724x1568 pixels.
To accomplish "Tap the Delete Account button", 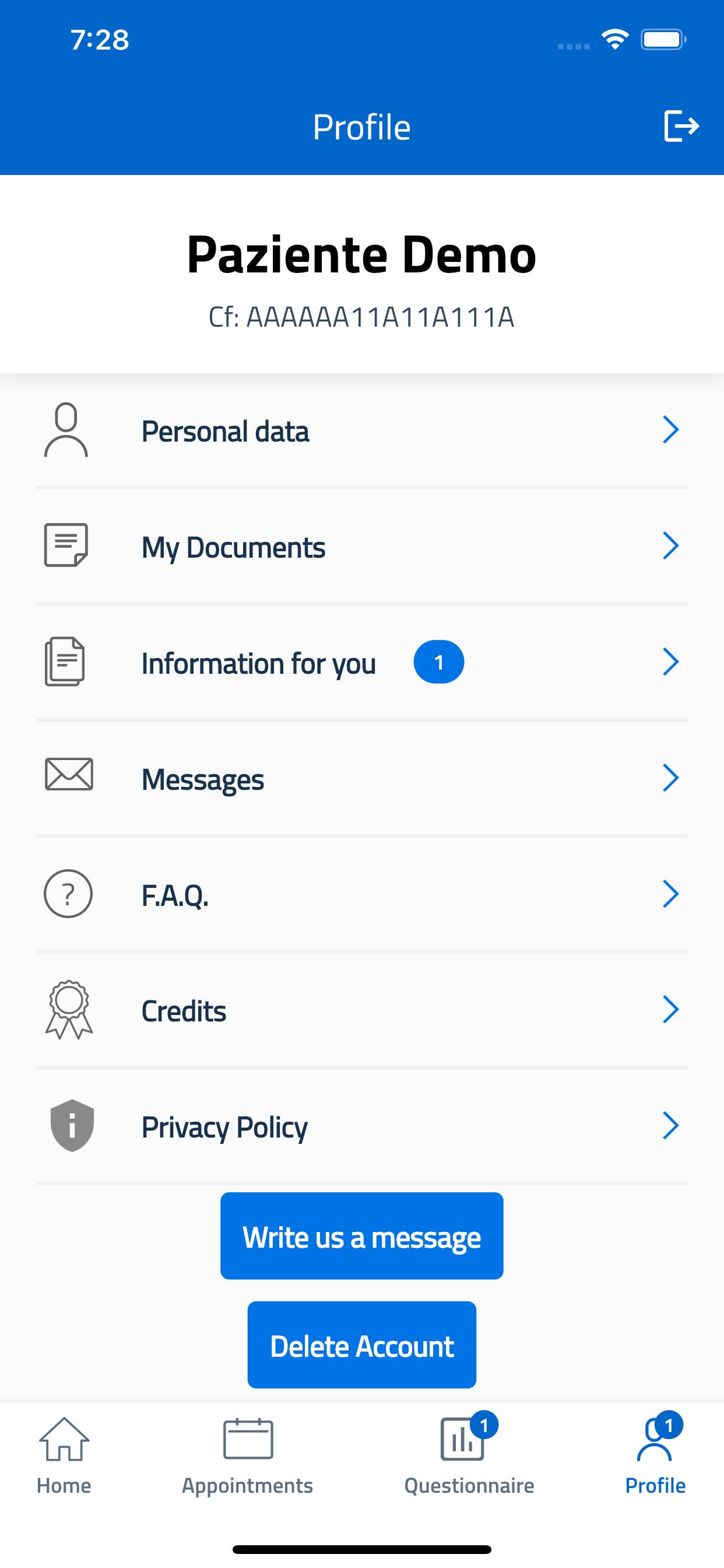I will 361,1345.
